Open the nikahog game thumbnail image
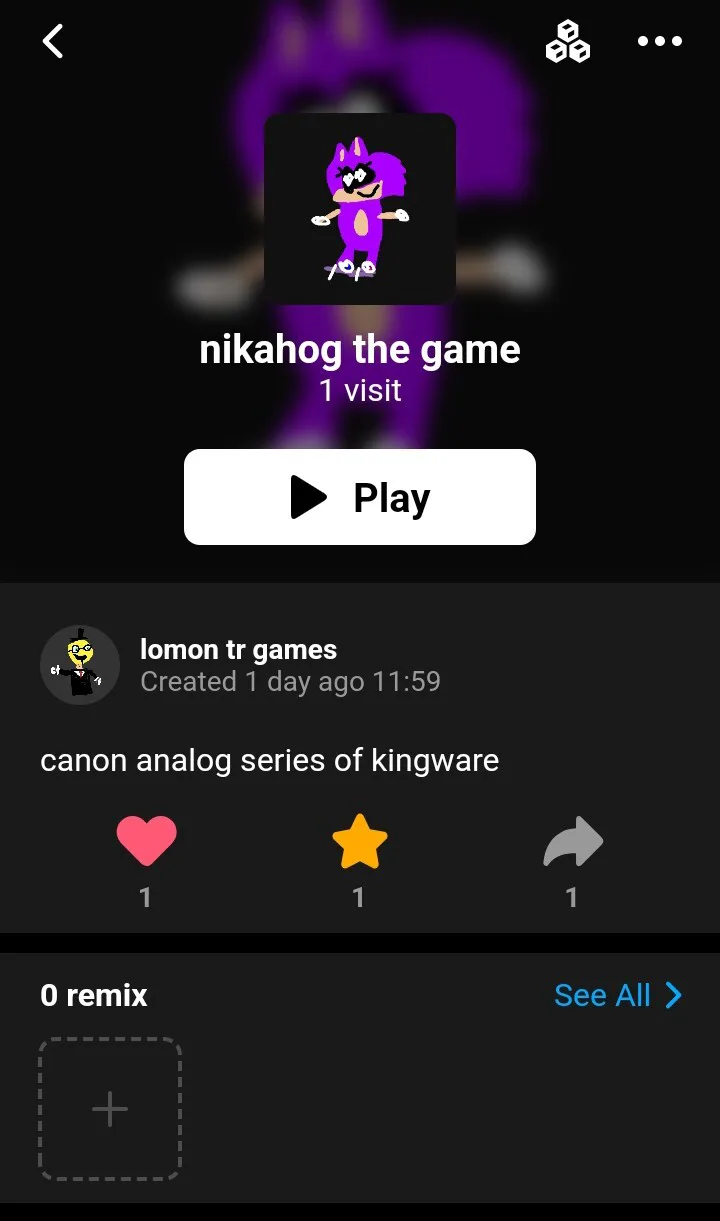The image size is (720, 1221). (360, 208)
